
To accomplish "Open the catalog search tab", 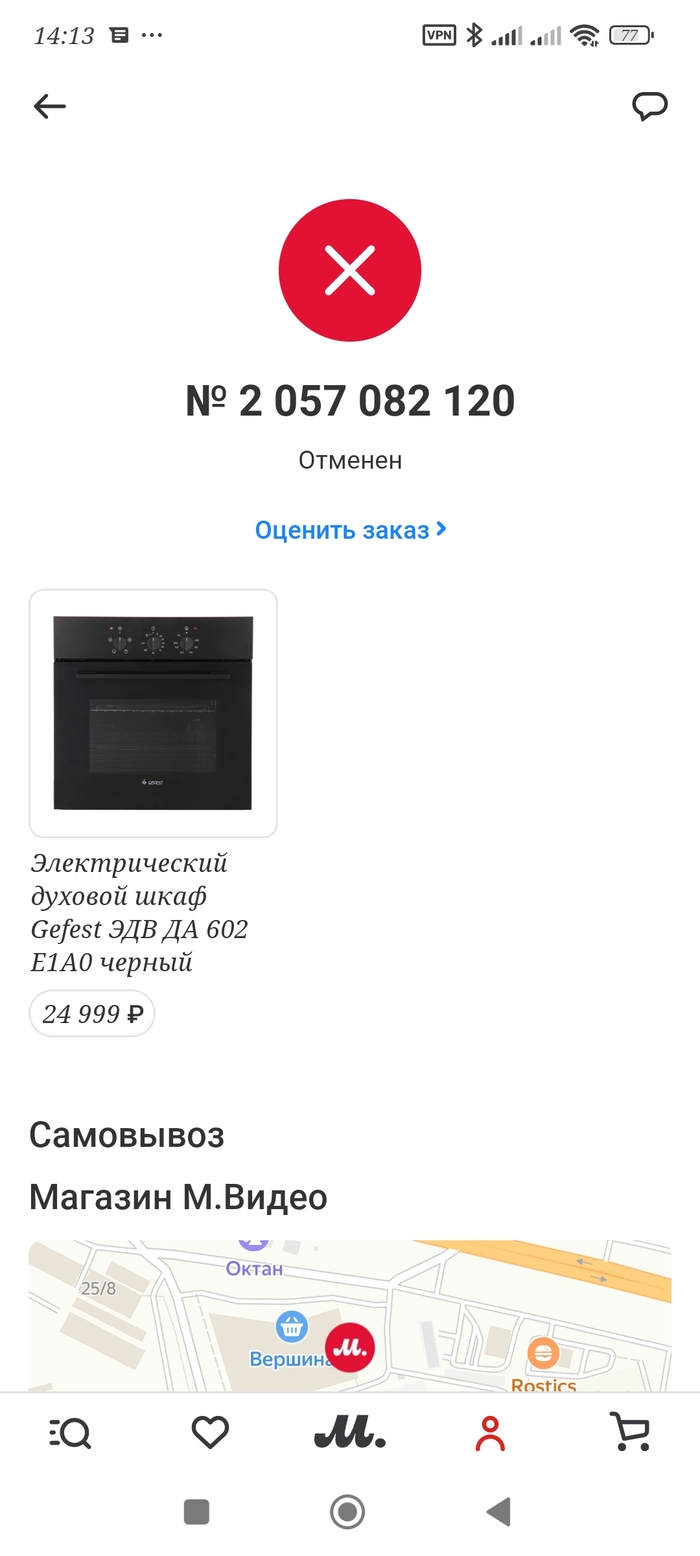I will (70, 1434).
